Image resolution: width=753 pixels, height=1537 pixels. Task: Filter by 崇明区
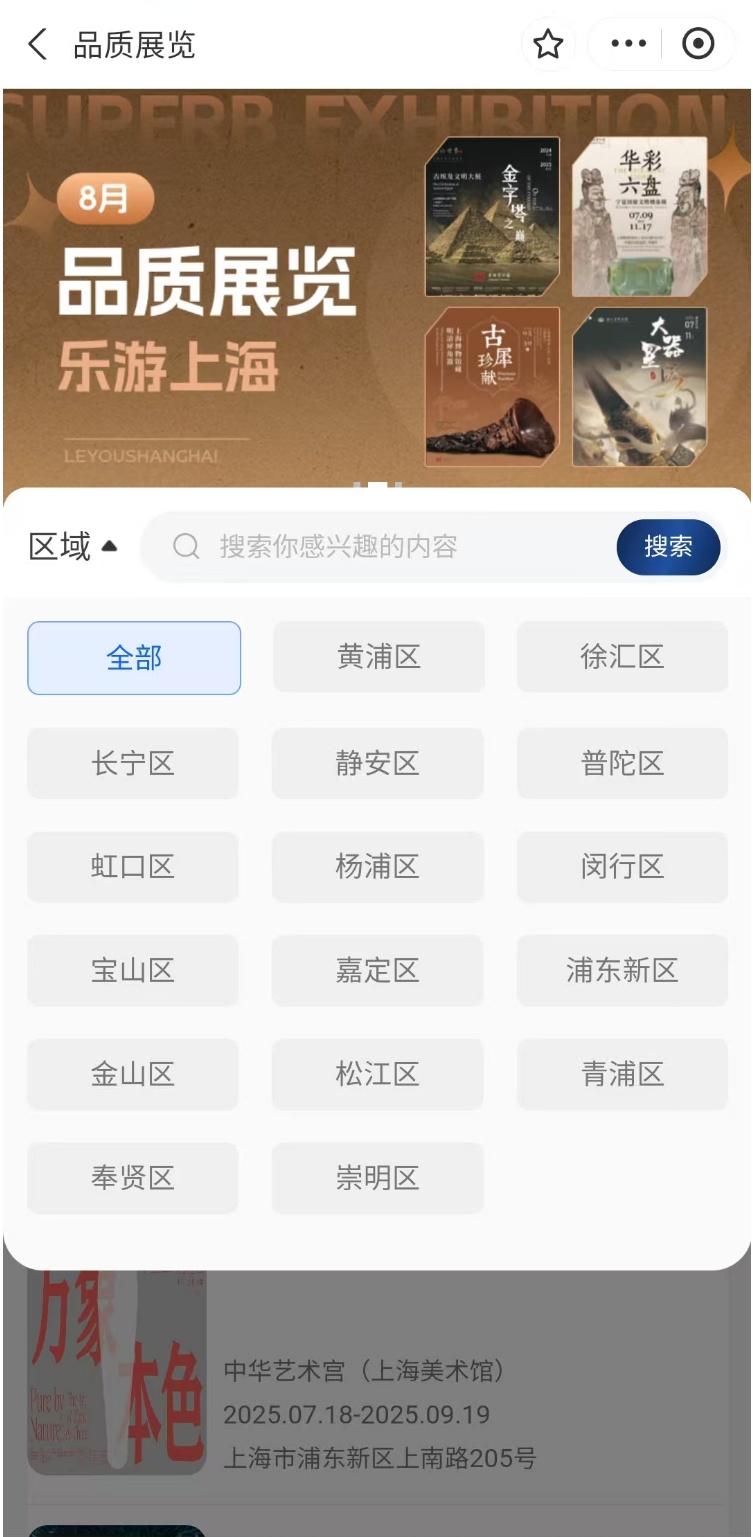(377, 1178)
